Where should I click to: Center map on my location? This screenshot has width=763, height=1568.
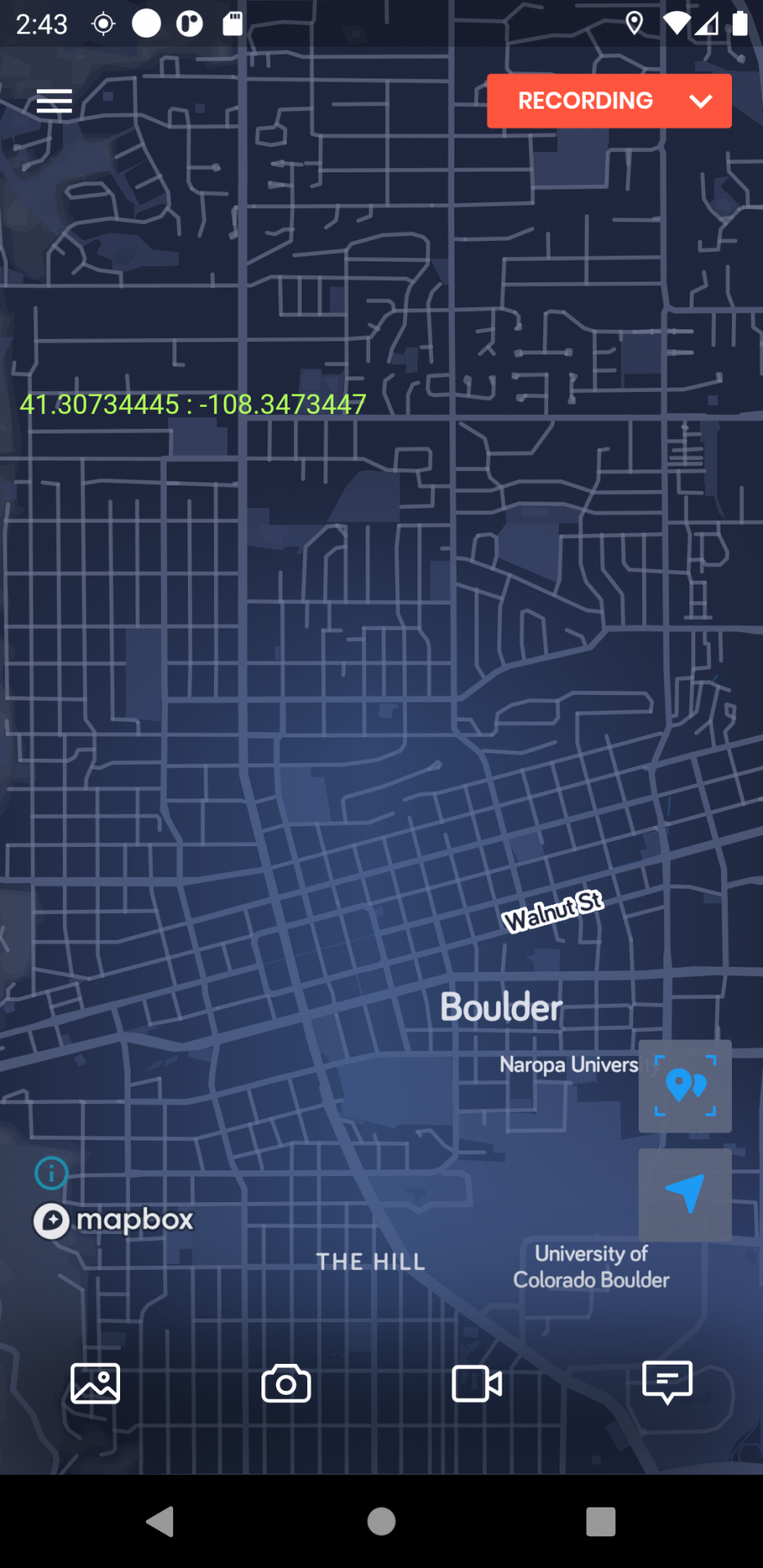tap(685, 1195)
